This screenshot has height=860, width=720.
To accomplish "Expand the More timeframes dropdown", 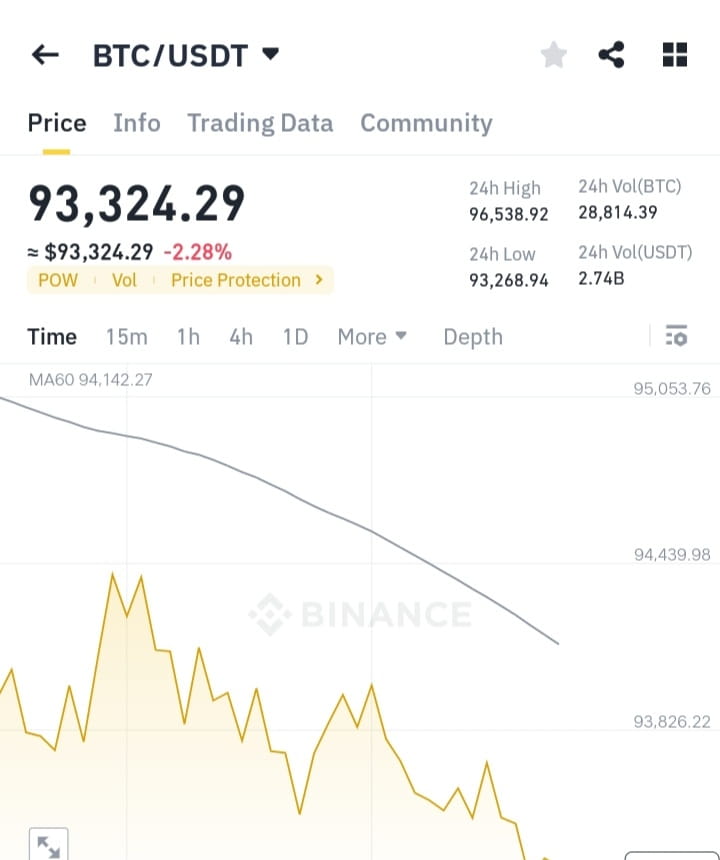I will coord(372,337).
